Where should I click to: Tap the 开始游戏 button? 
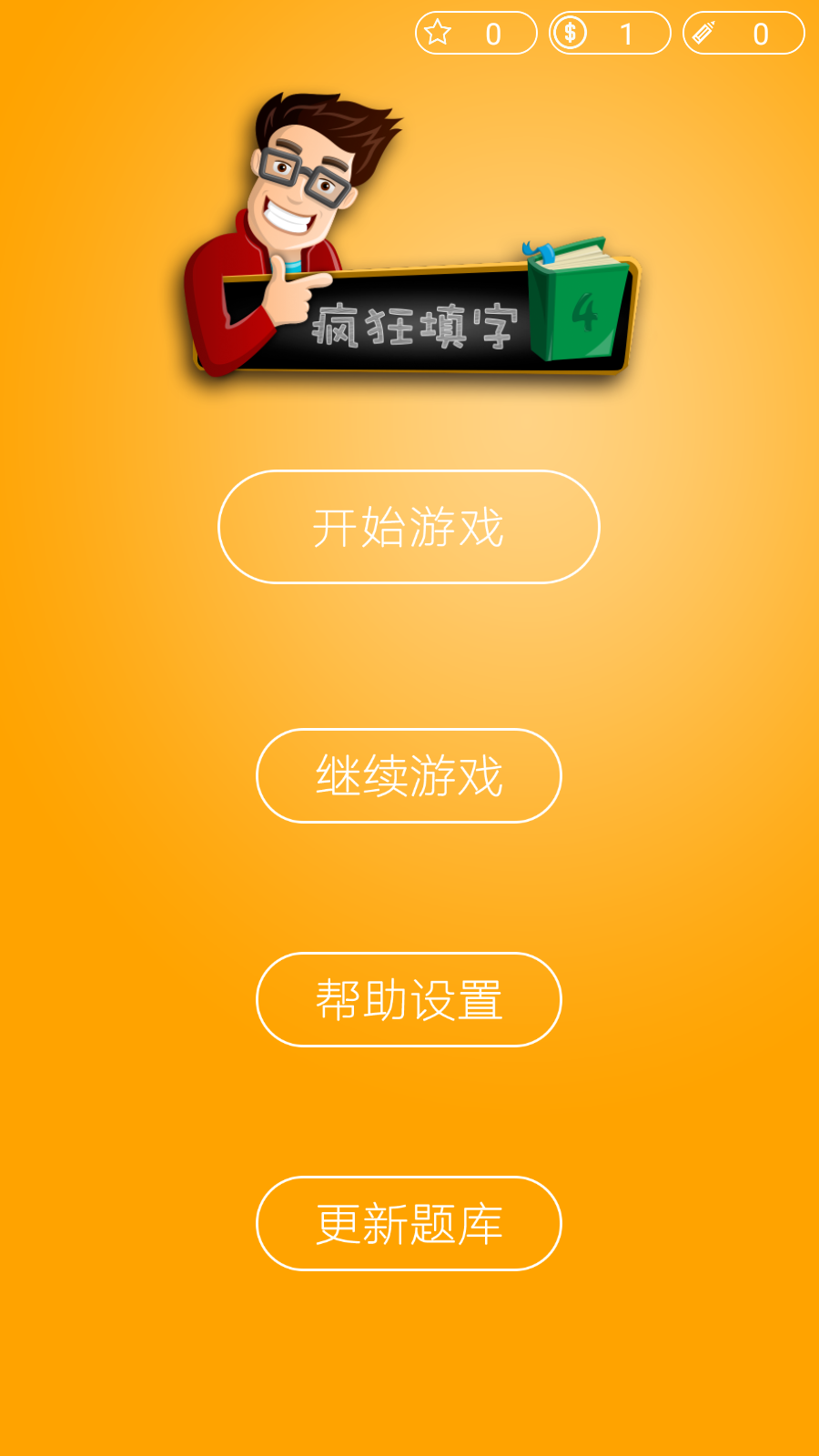click(409, 527)
